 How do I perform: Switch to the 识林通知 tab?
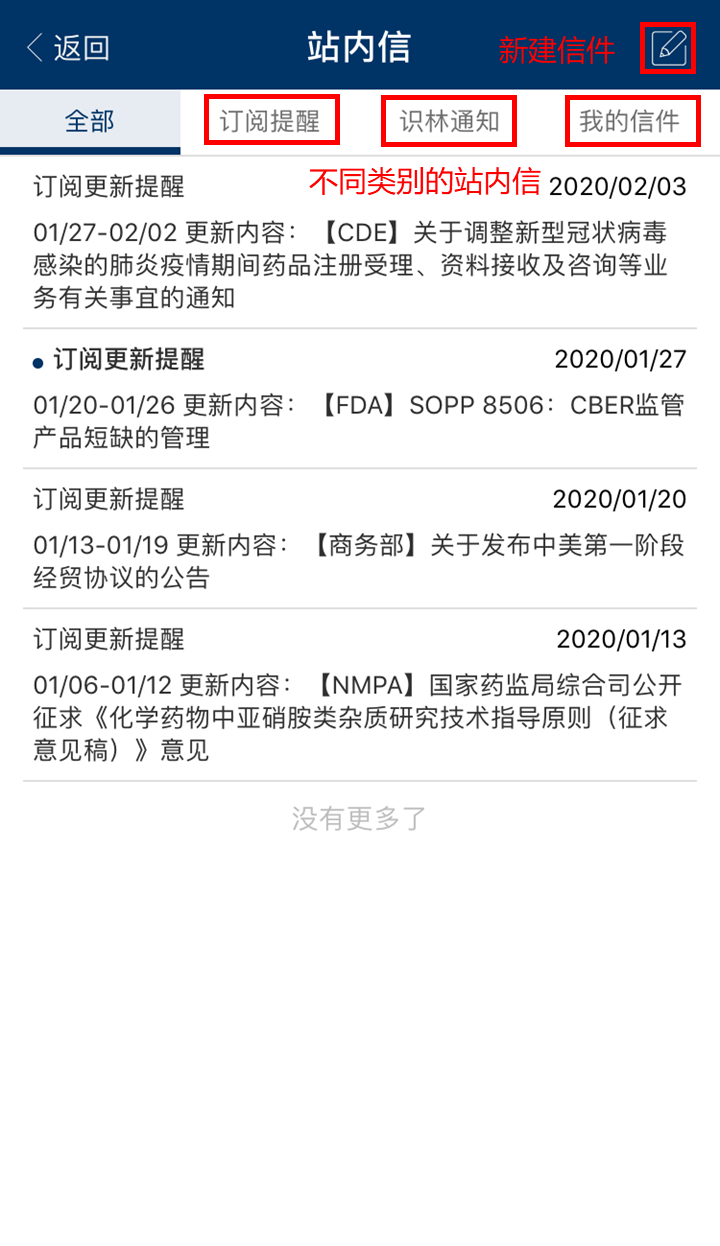tap(450, 122)
